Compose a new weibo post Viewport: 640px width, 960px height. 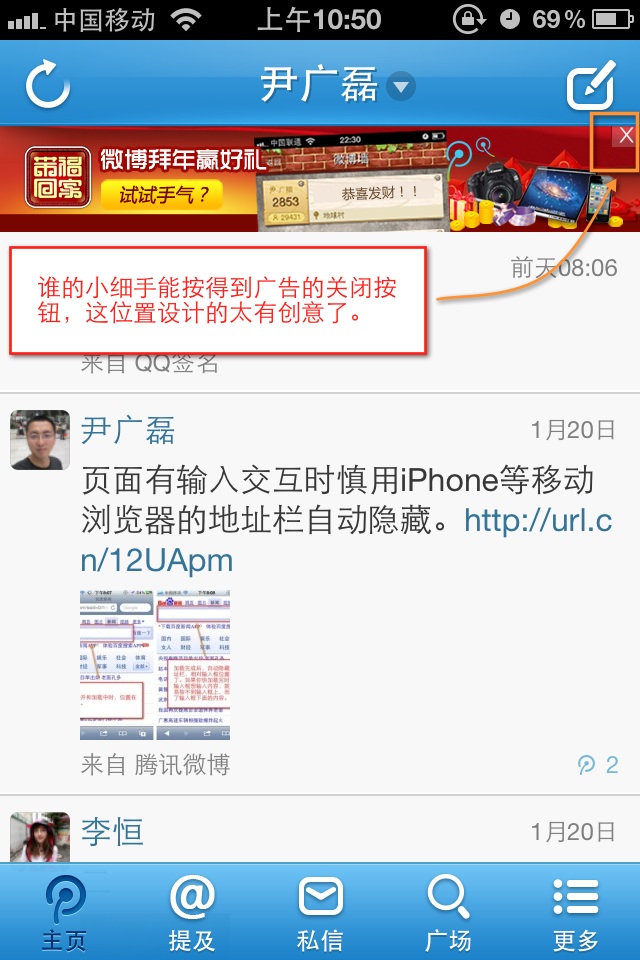click(x=590, y=86)
